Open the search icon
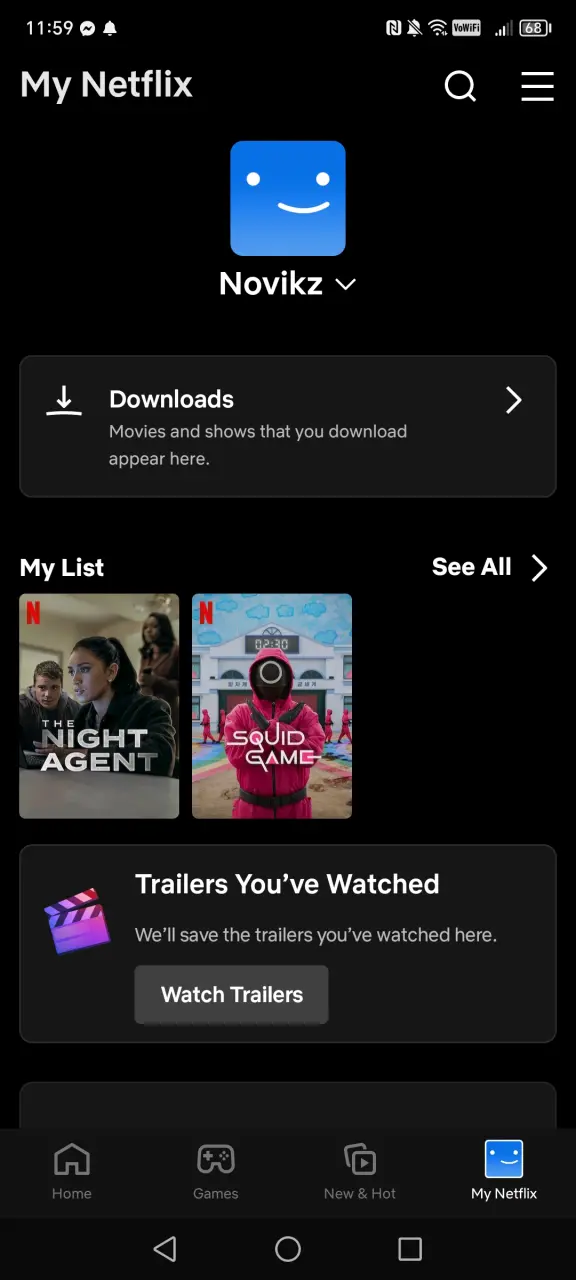576x1280 pixels. 460,86
